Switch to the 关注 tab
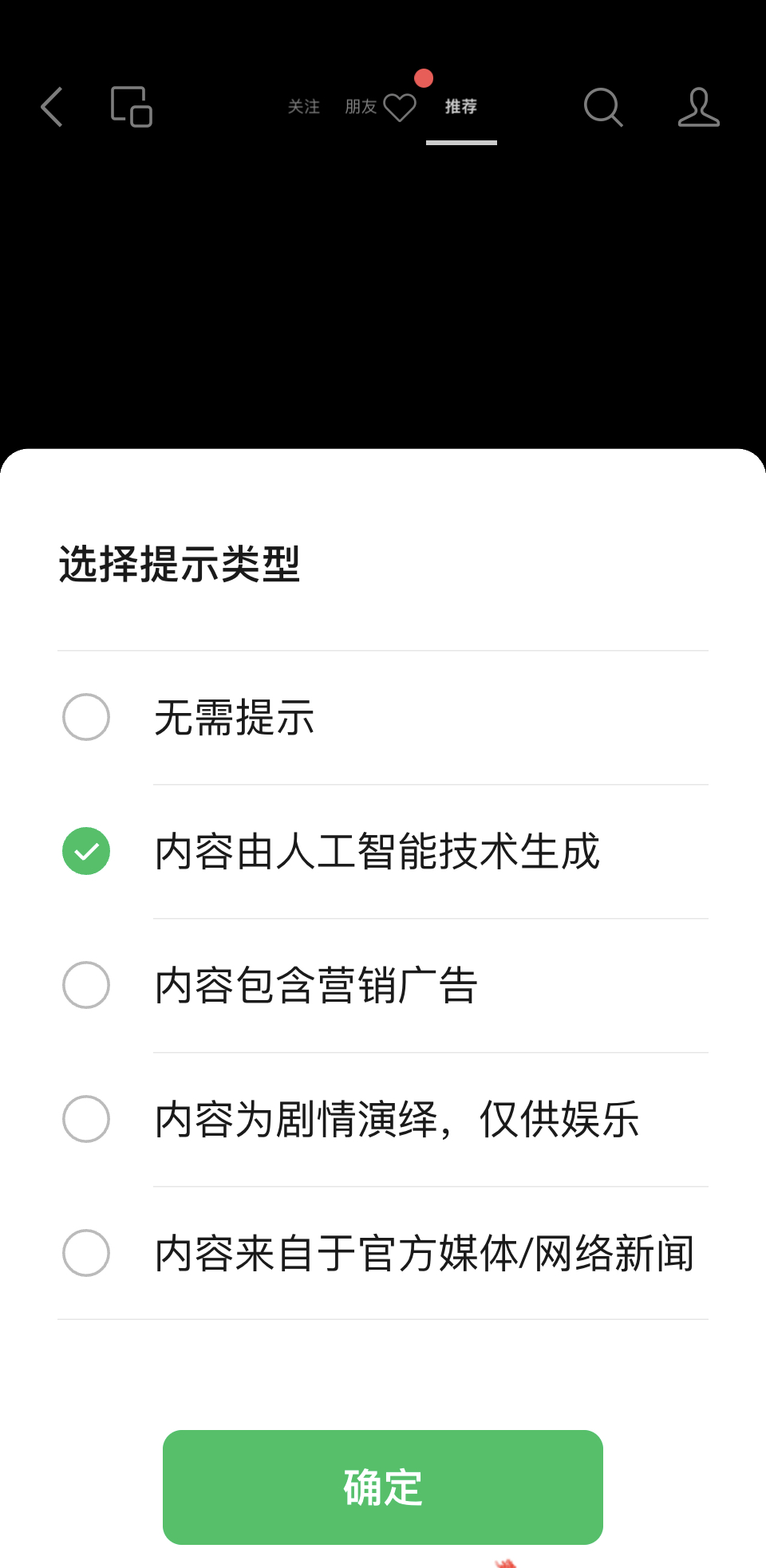The image size is (766, 1568). click(x=303, y=107)
